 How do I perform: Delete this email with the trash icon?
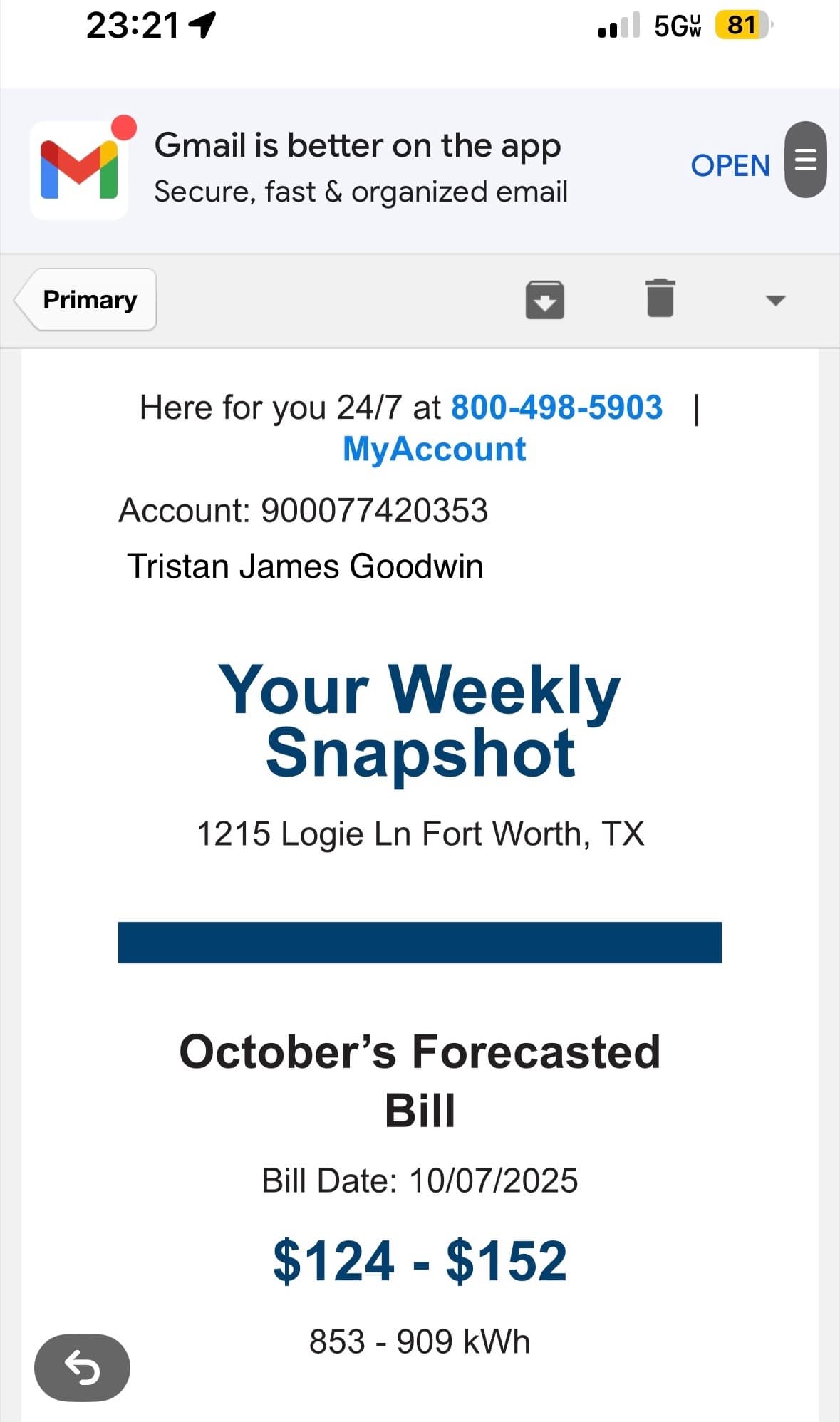tap(660, 298)
